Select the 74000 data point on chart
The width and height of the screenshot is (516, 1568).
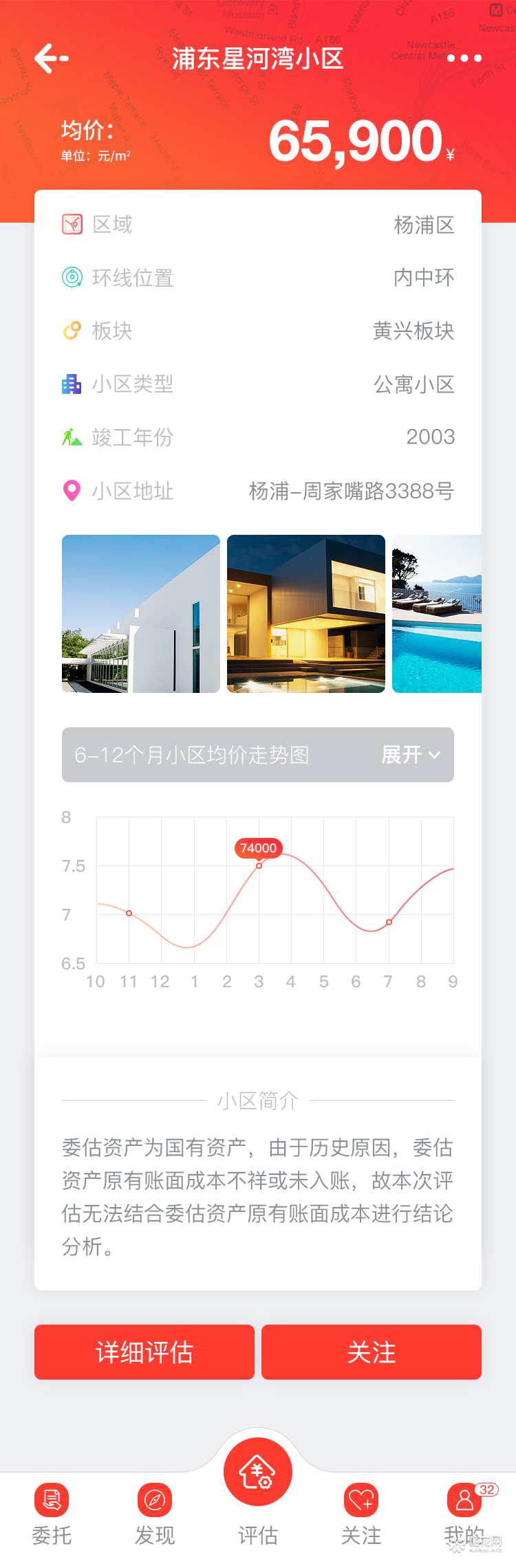point(259,865)
